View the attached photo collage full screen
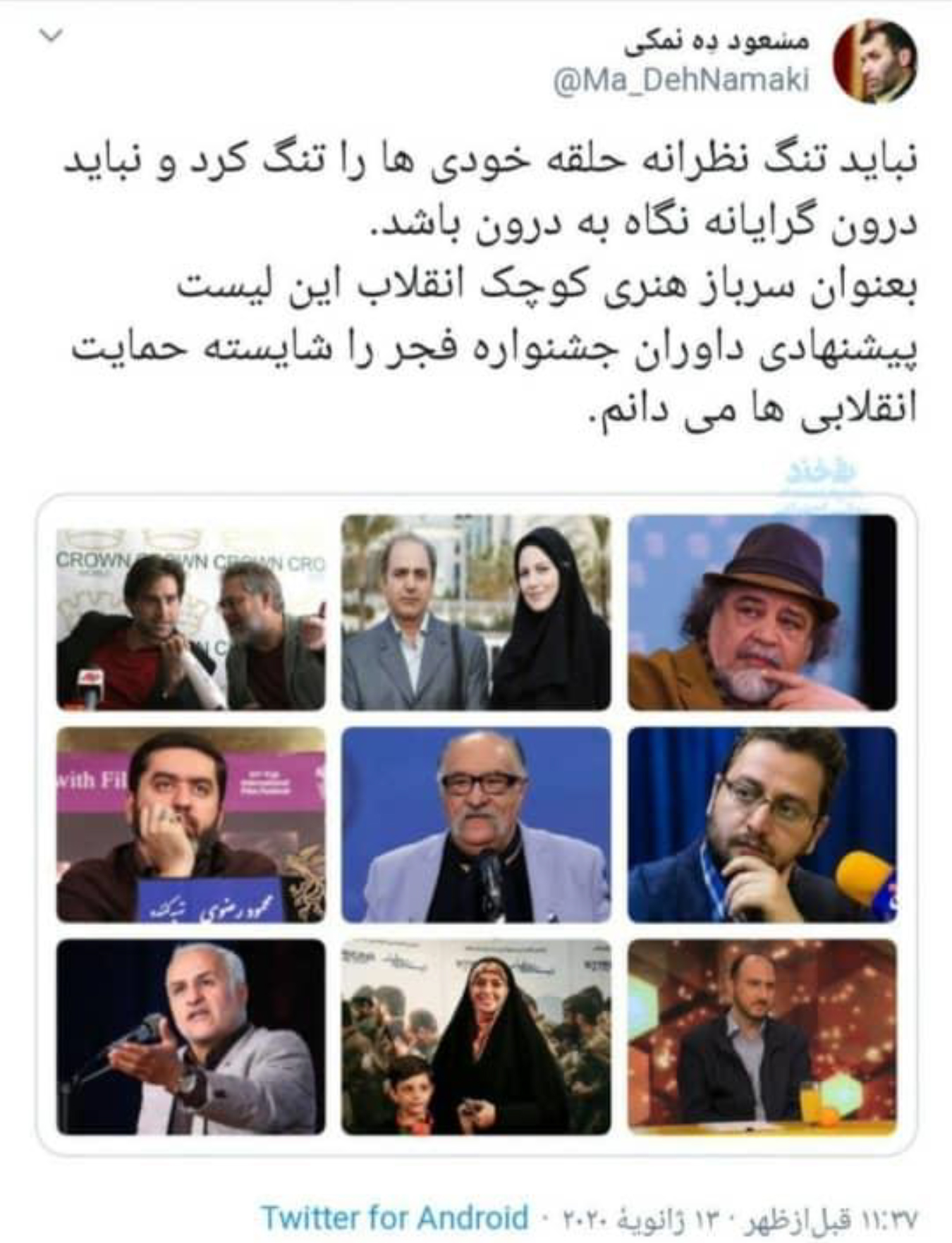The height and width of the screenshot is (1243, 952). click(x=476, y=825)
